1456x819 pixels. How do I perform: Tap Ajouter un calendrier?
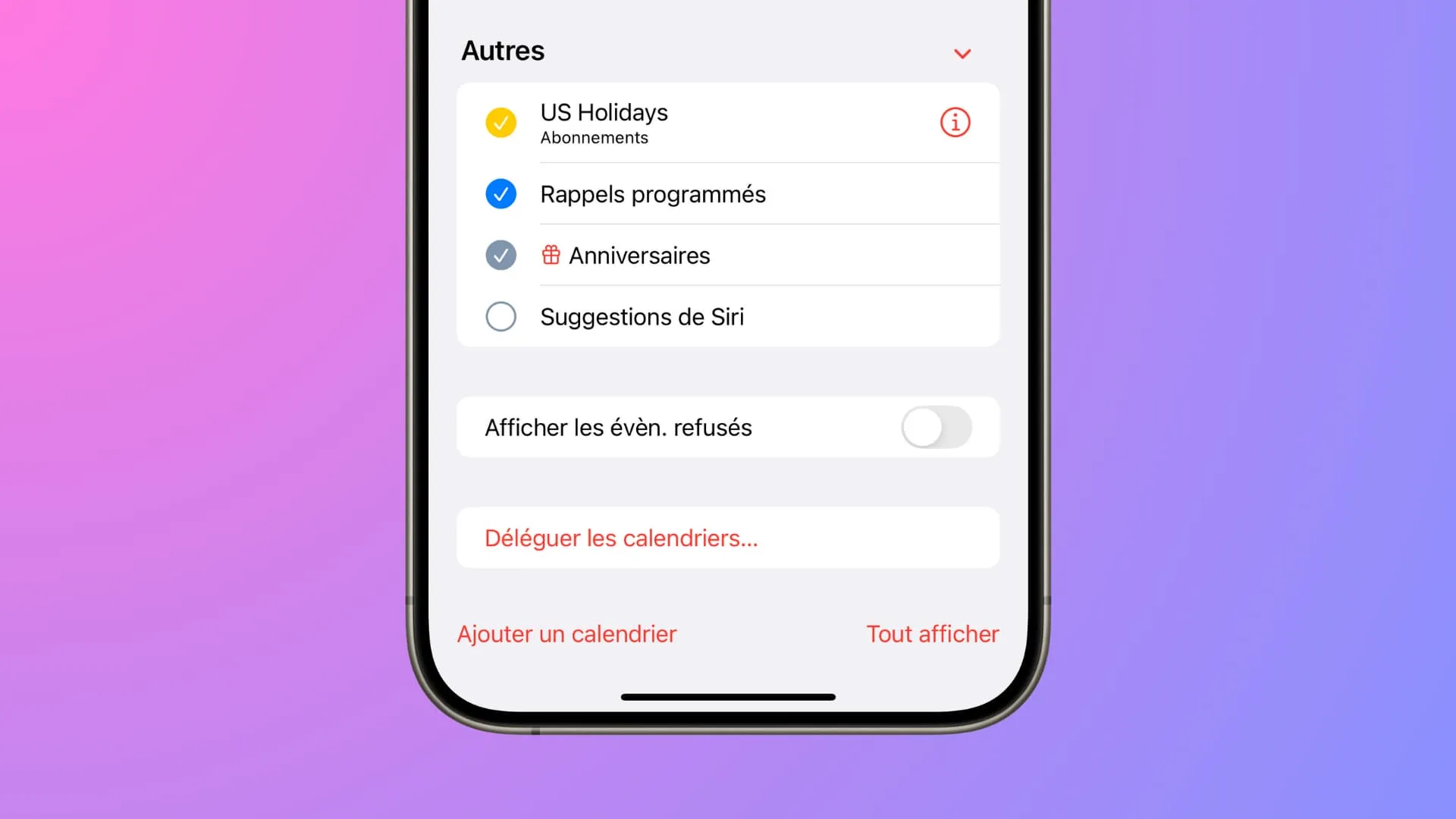click(x=566, y=634)
